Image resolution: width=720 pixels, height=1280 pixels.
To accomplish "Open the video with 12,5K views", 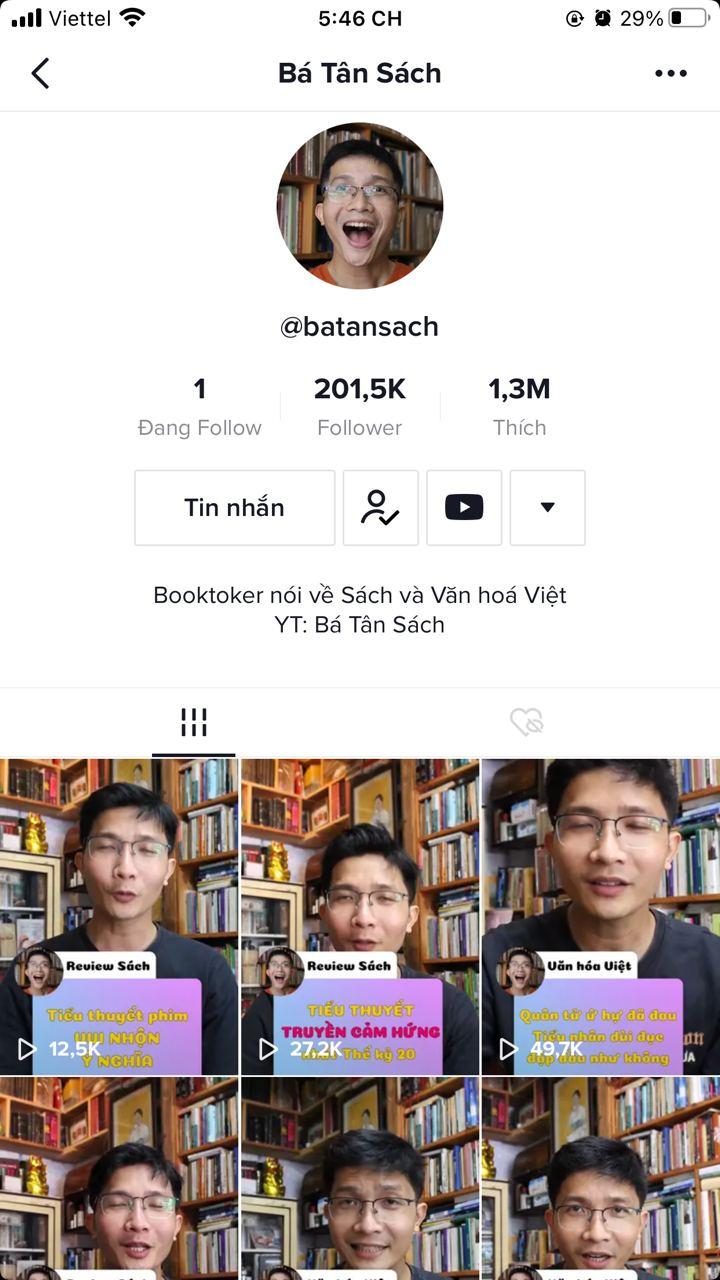I will click(119, 915).
